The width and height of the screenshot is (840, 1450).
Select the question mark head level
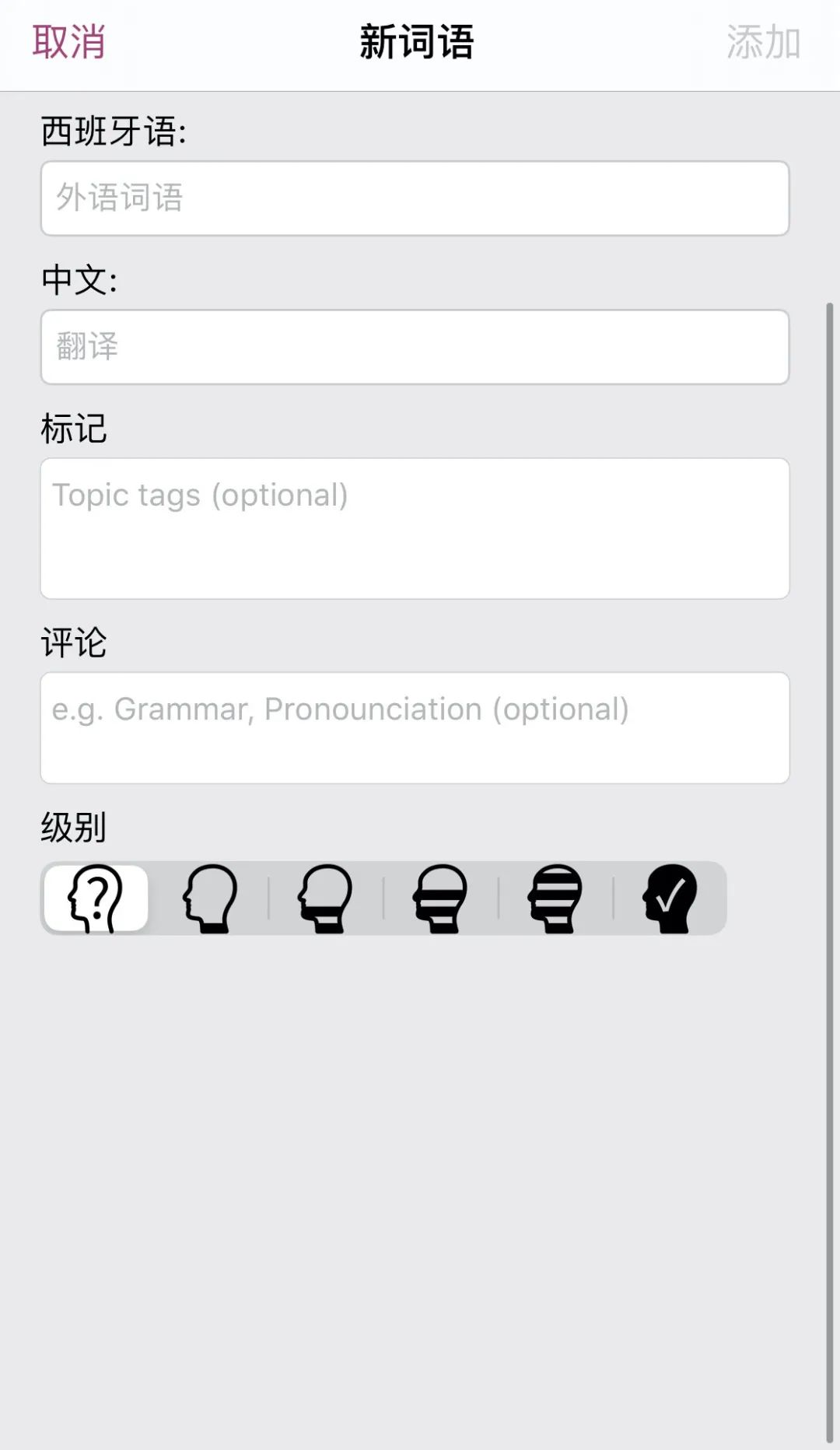[x=96, y=898]
